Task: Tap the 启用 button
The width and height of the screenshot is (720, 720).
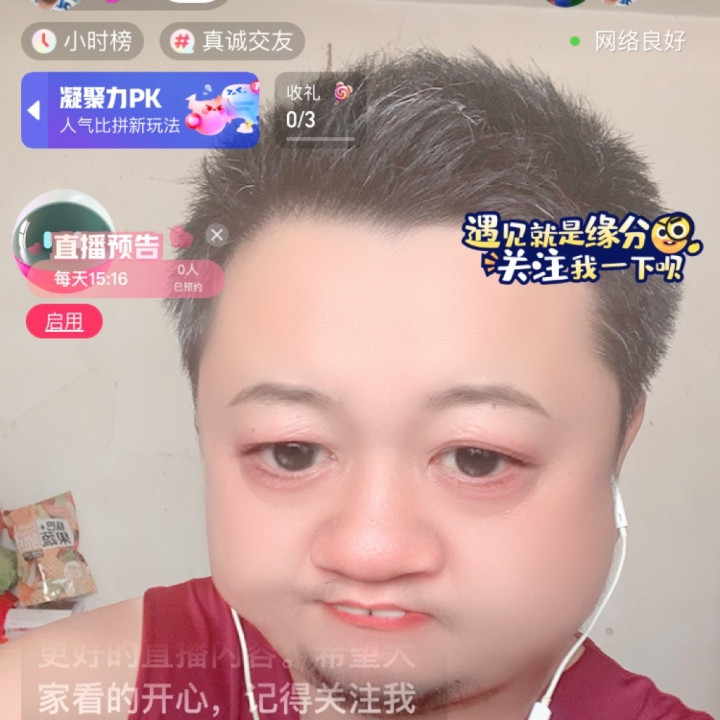Action: pyautogui.click(x=64, y=321)
